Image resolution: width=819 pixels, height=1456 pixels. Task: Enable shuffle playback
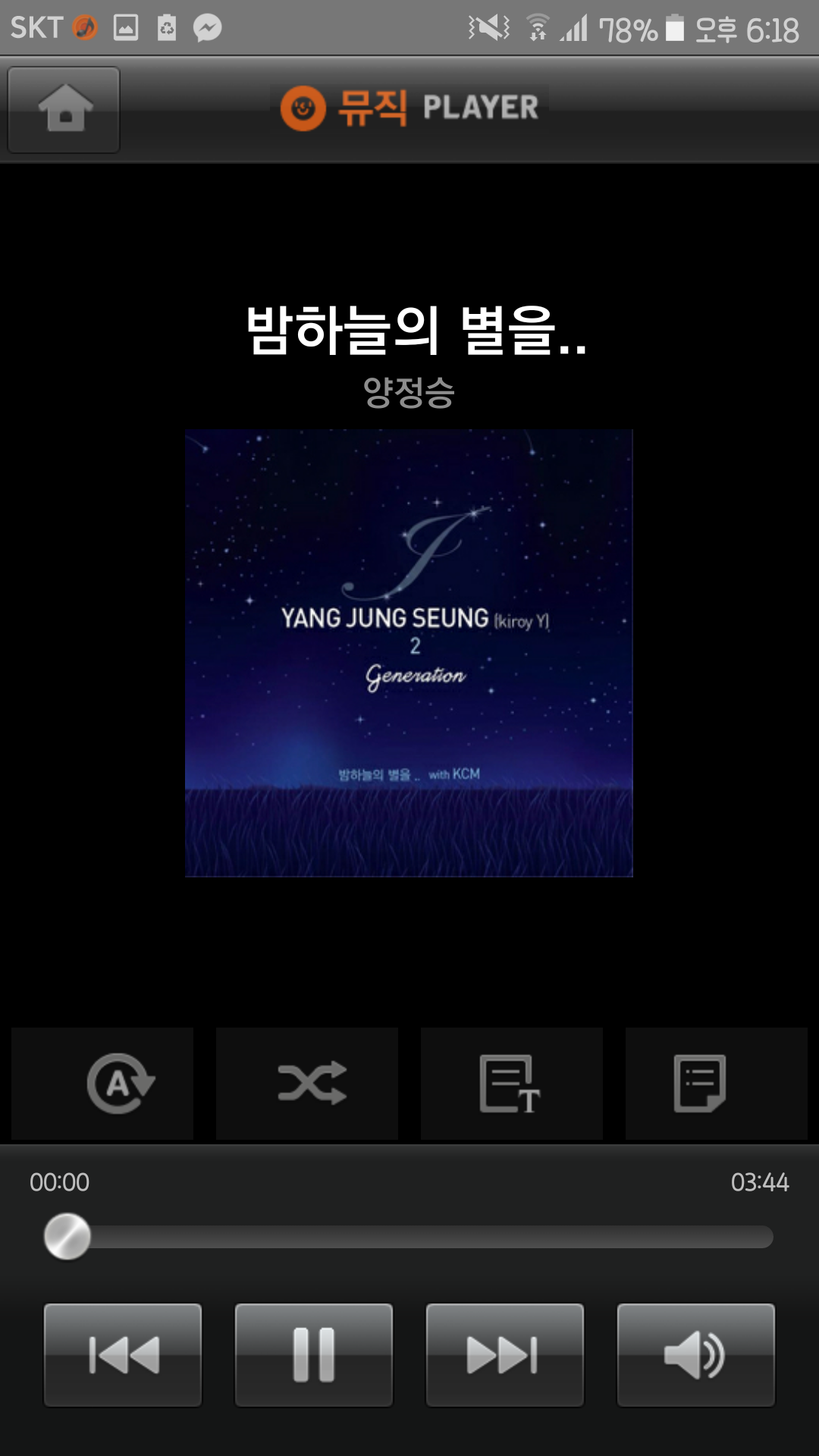[x=307, y=1083]
